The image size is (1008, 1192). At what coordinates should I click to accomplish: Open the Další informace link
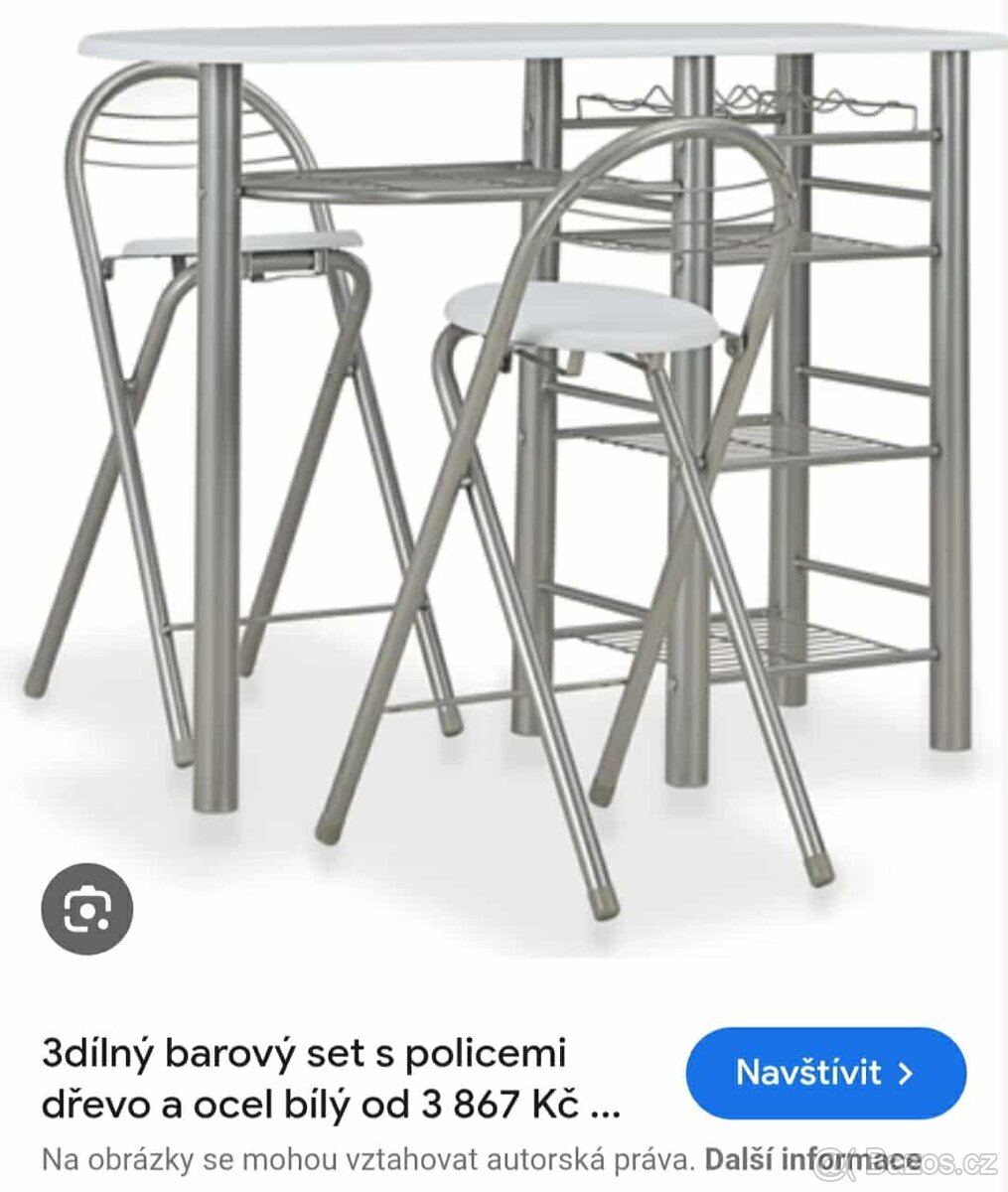coord(810,1159)
